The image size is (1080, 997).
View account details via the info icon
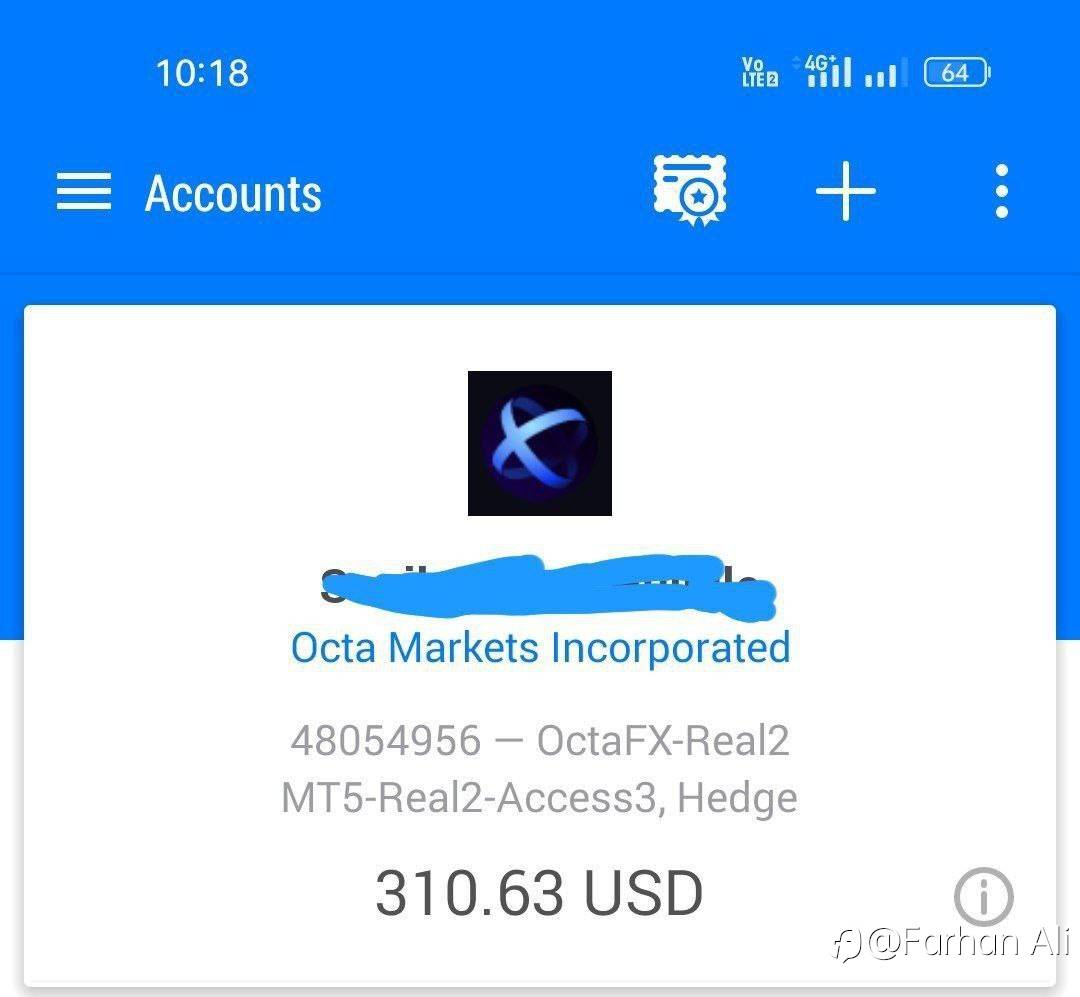pyautogui.click(x=982, y=897)
